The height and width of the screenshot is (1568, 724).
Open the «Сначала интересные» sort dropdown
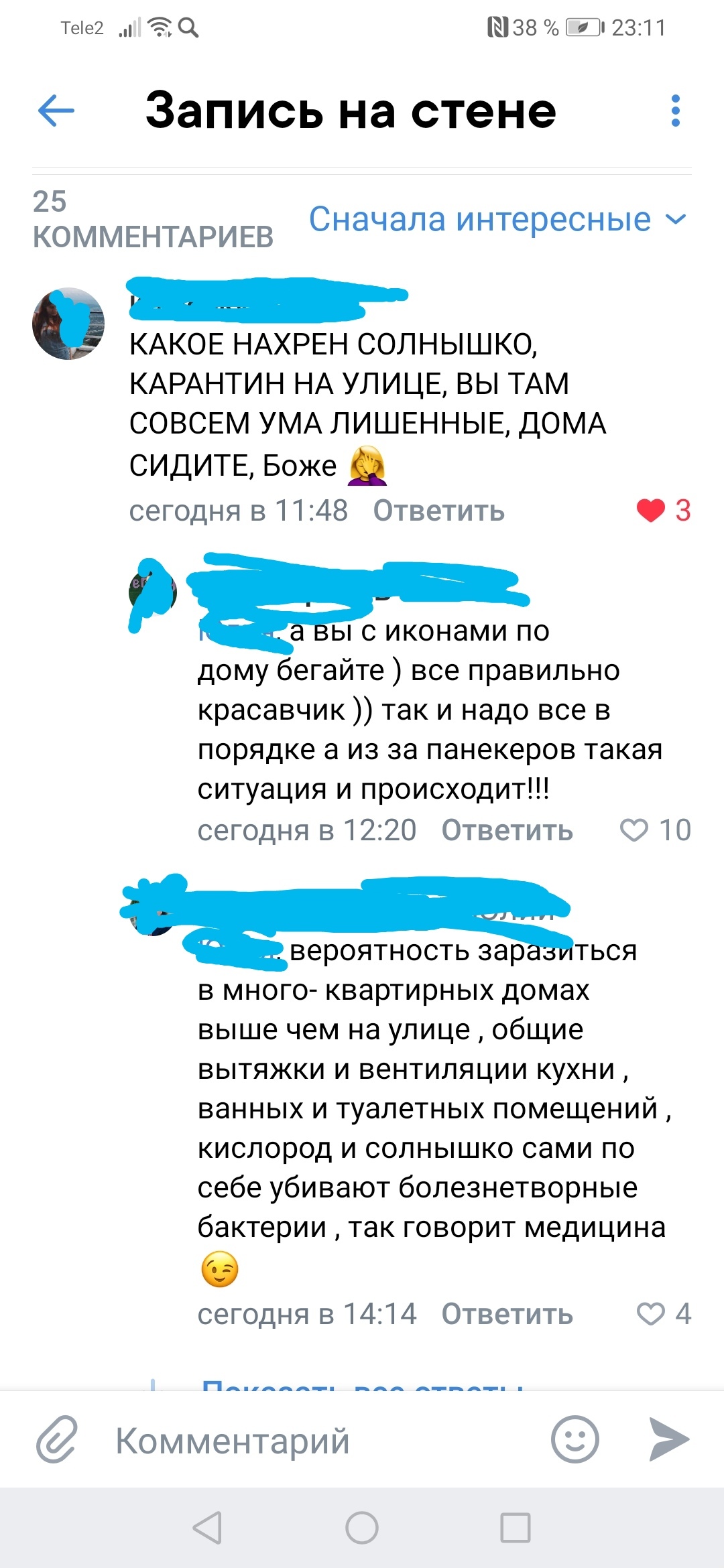point(497,219)
